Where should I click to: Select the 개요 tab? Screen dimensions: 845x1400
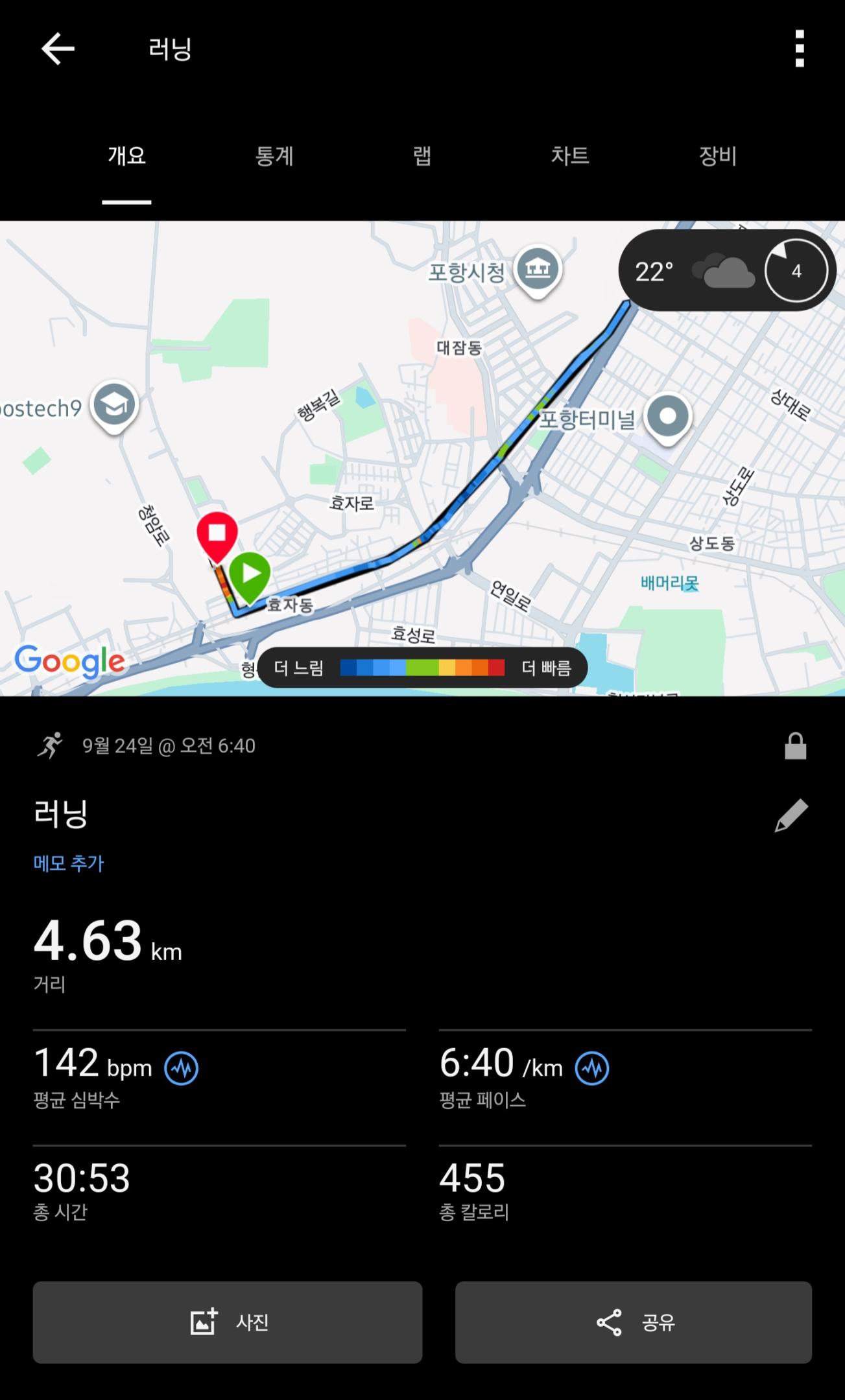126,156
